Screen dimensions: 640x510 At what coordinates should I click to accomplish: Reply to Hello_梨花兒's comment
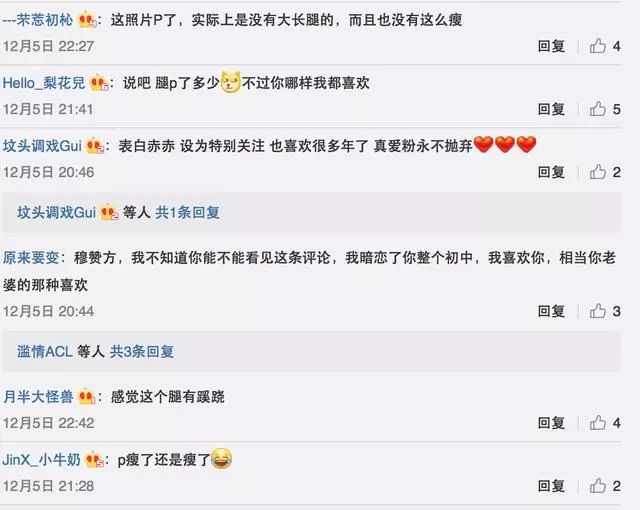coord(551,109)
